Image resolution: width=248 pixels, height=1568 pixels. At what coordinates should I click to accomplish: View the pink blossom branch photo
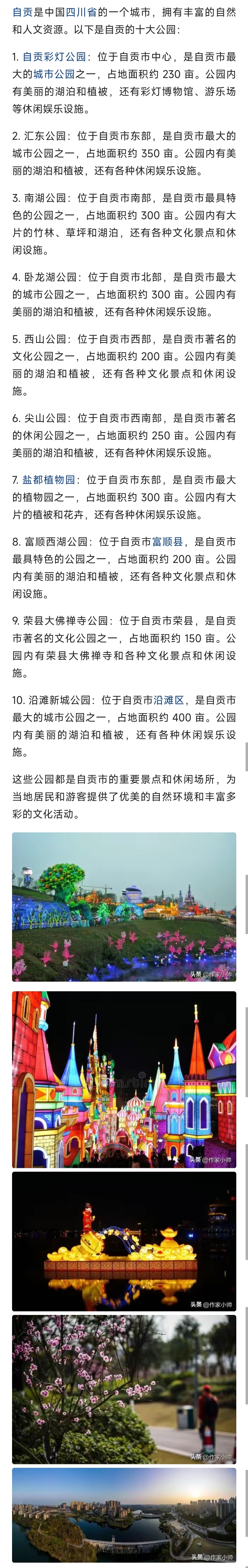coord(124,1398)
